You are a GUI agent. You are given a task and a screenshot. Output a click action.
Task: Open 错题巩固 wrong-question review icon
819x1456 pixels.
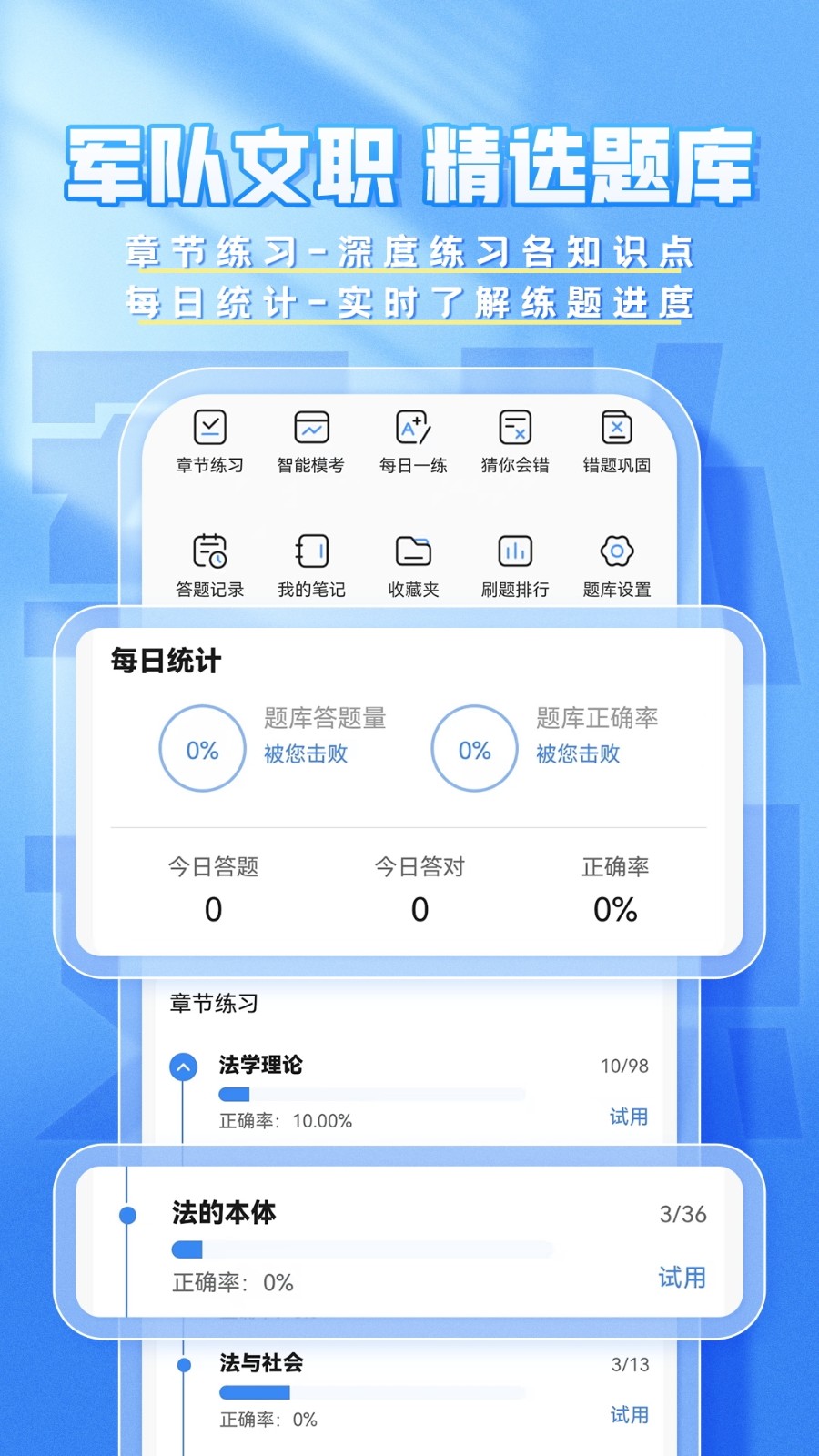(616, 428)
